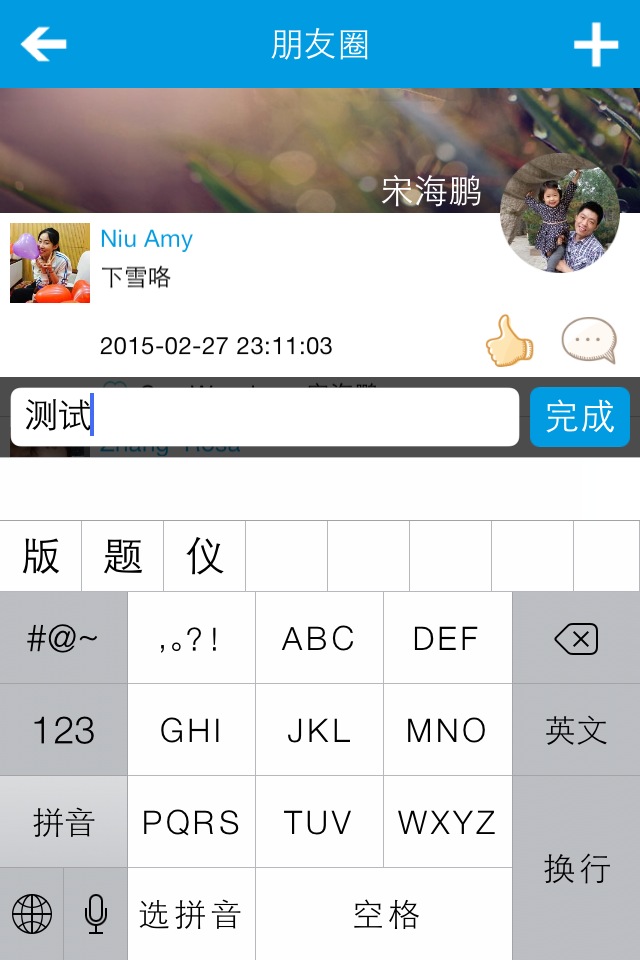
Task: Tap the 完成 button to submit comment
Action: [x=579, y=416]
